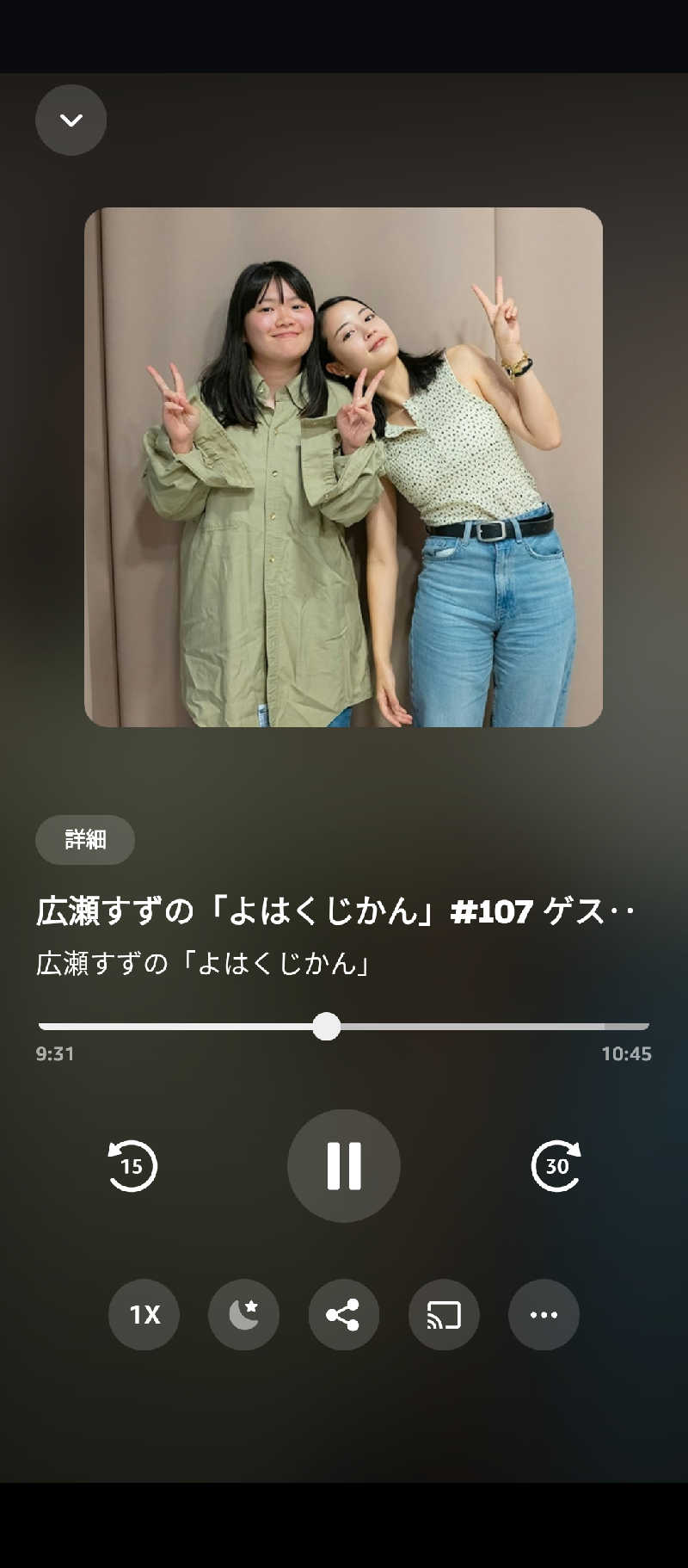Screen dimensions: 688x1568
Task: Skip back 15 seconds
Action: (132, 1165)
